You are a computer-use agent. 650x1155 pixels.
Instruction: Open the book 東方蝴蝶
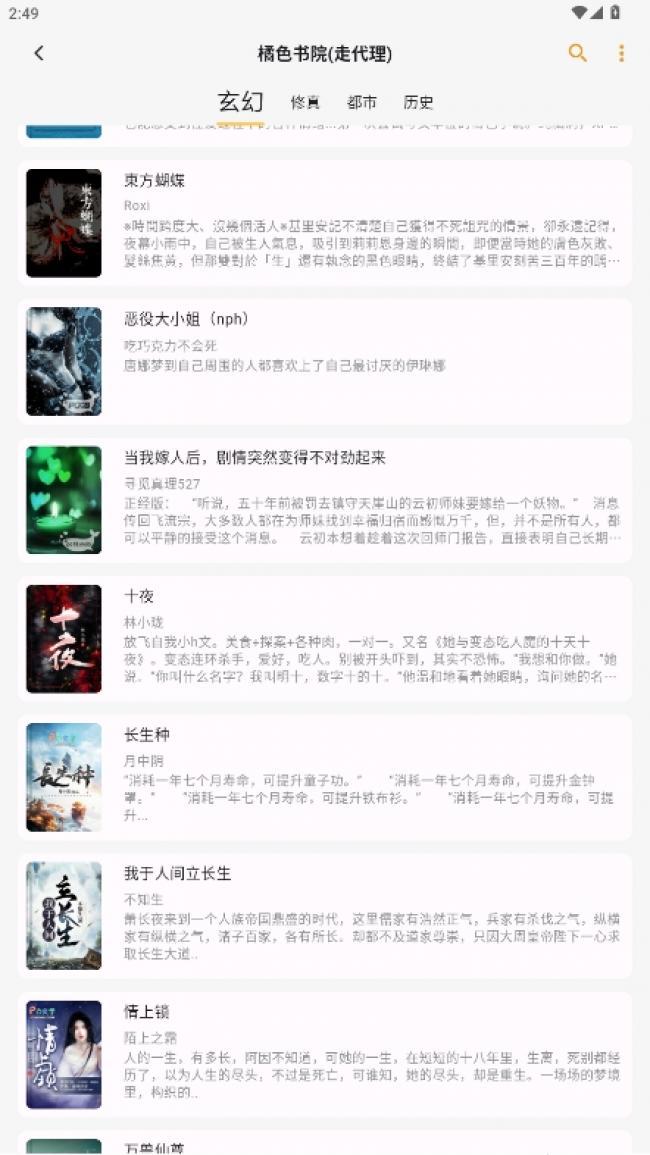pos(324,223)
